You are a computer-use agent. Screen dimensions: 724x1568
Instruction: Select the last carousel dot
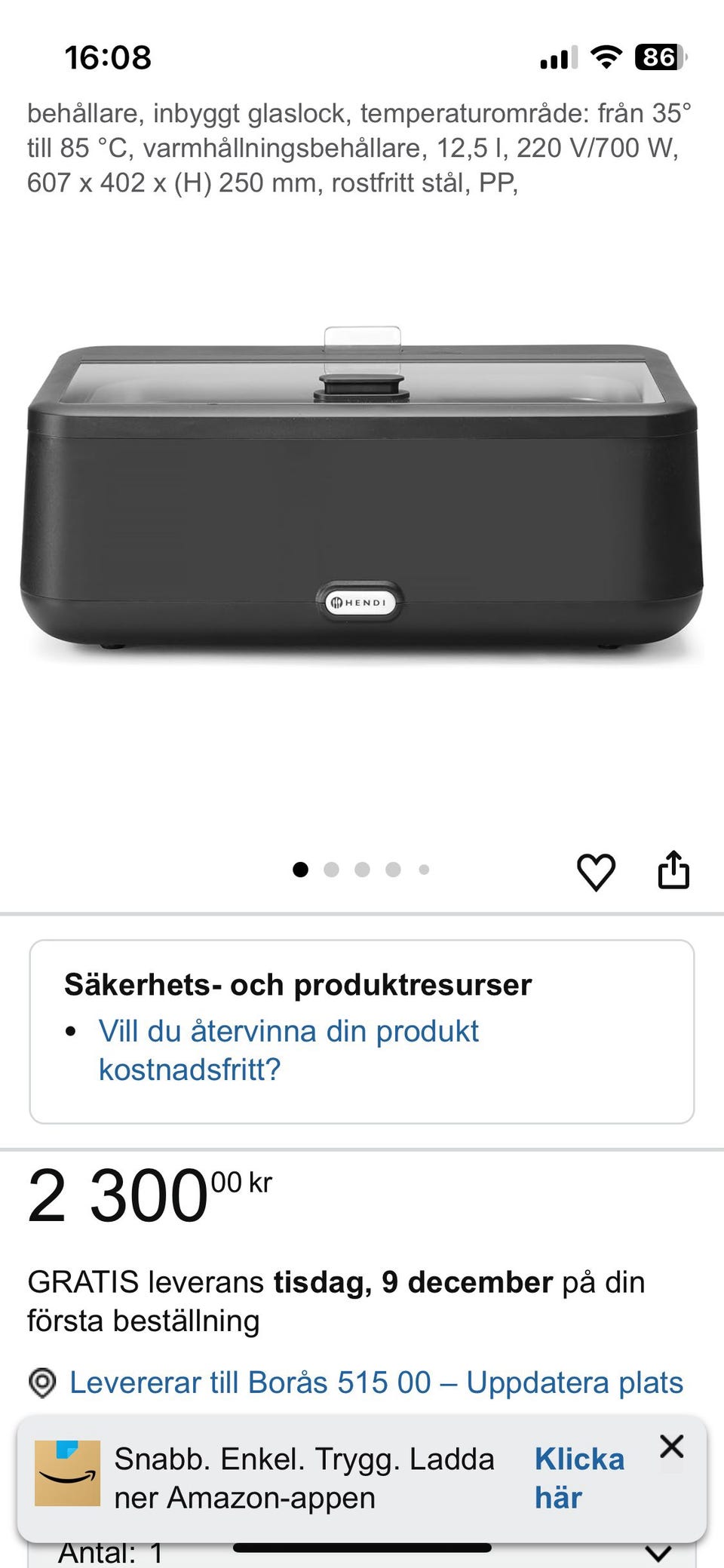coord(425,870)
